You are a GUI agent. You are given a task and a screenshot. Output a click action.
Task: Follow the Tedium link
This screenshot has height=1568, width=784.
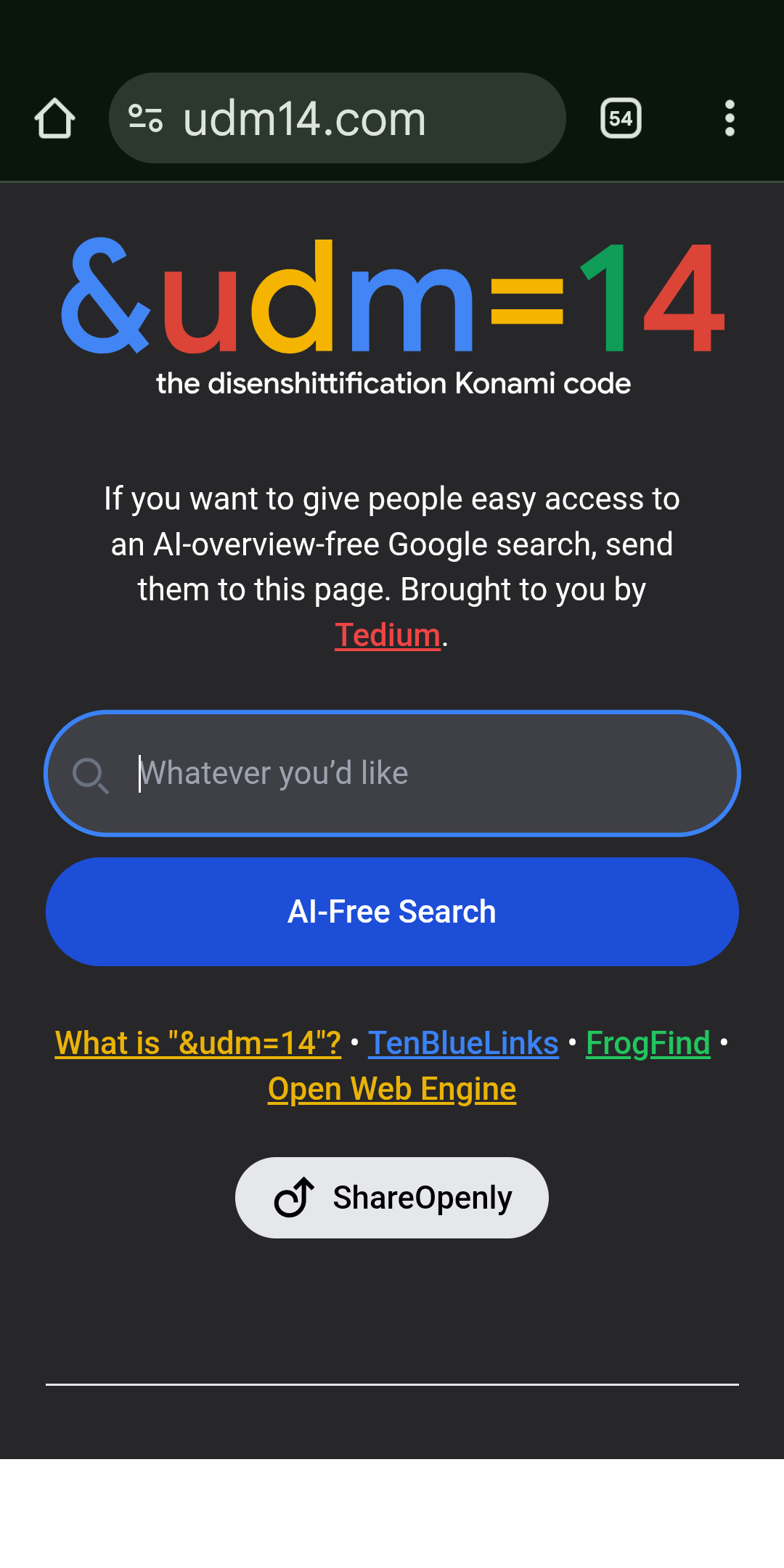click(x=388, y=636)
